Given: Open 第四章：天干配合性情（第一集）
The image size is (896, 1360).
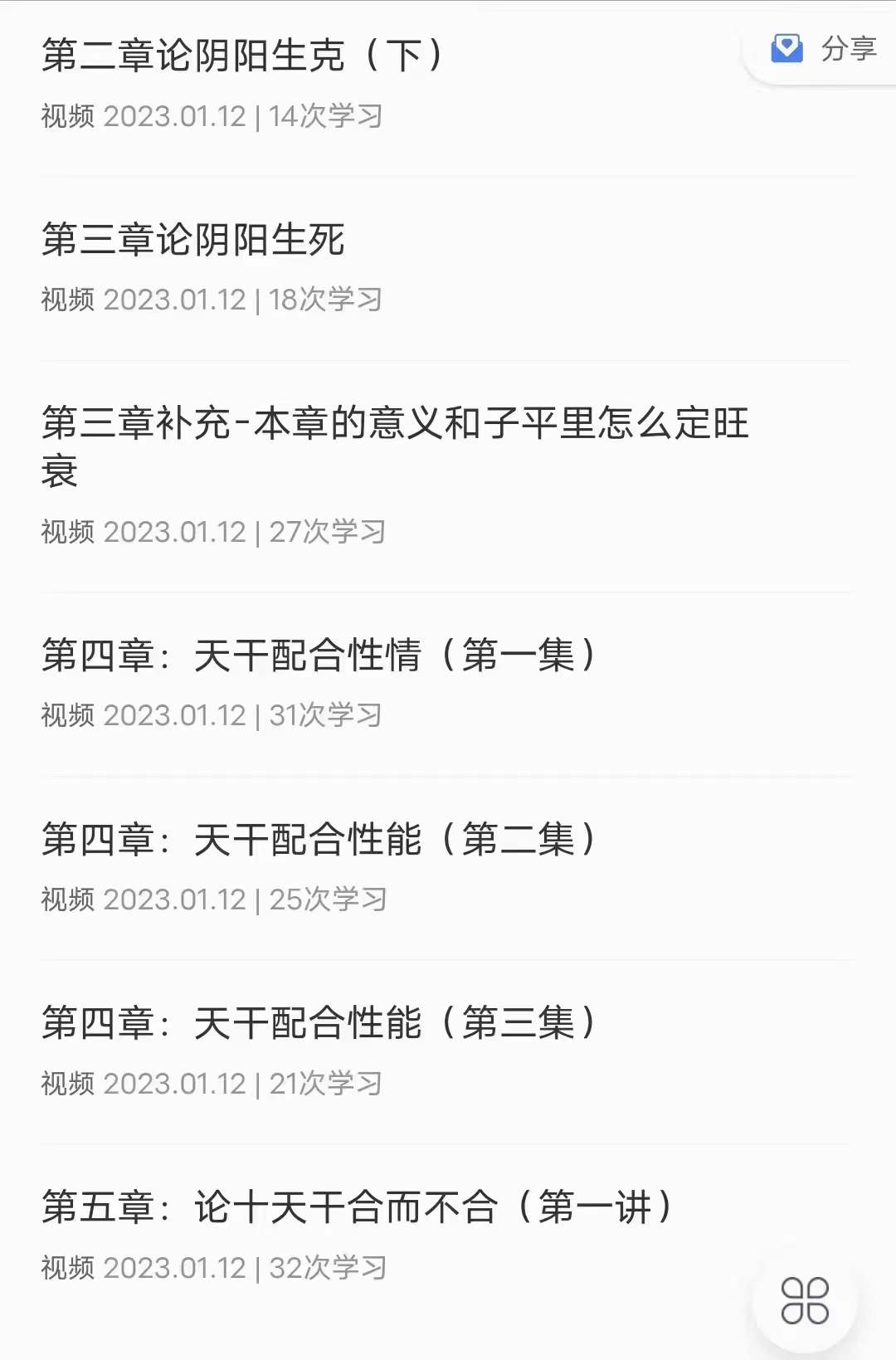Looking at the screenshot, I should (319, 656).
